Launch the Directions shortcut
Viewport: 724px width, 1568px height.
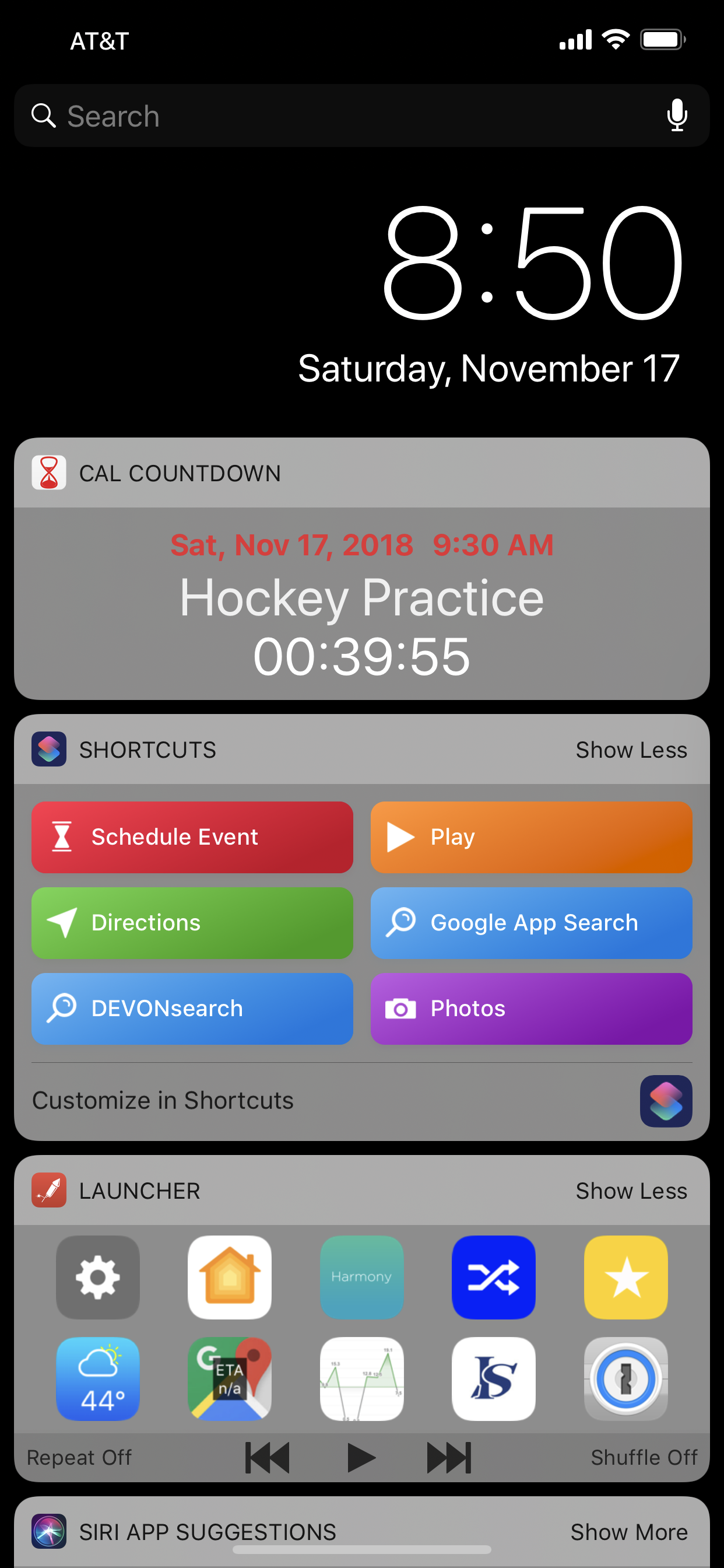192,923
